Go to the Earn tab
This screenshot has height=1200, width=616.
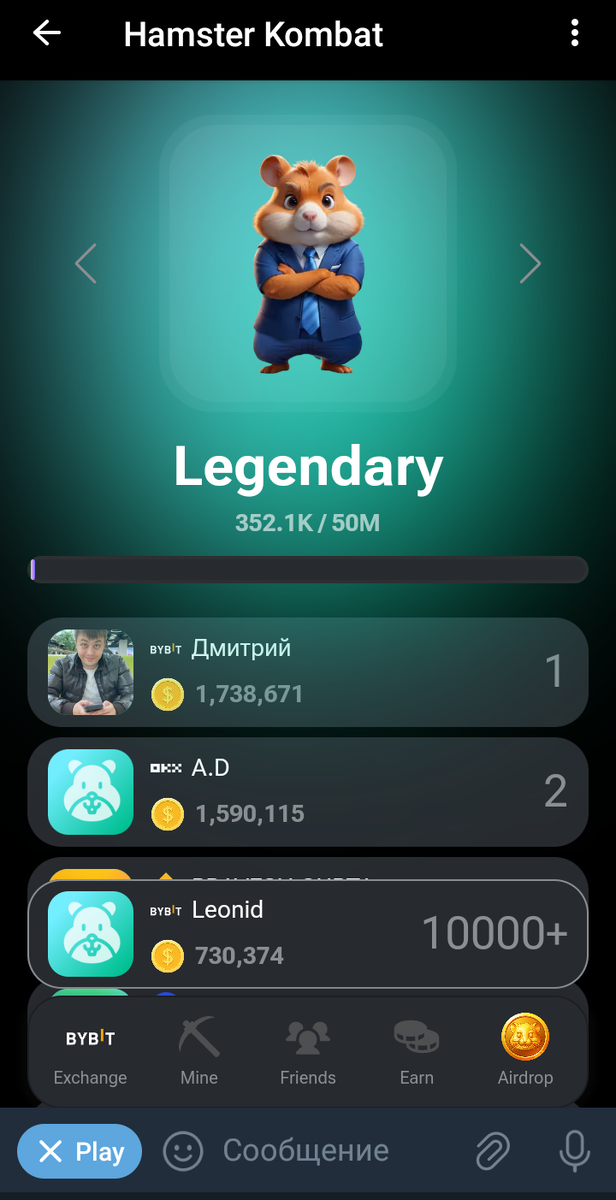pyautogui.click(x=416, y=1051)
